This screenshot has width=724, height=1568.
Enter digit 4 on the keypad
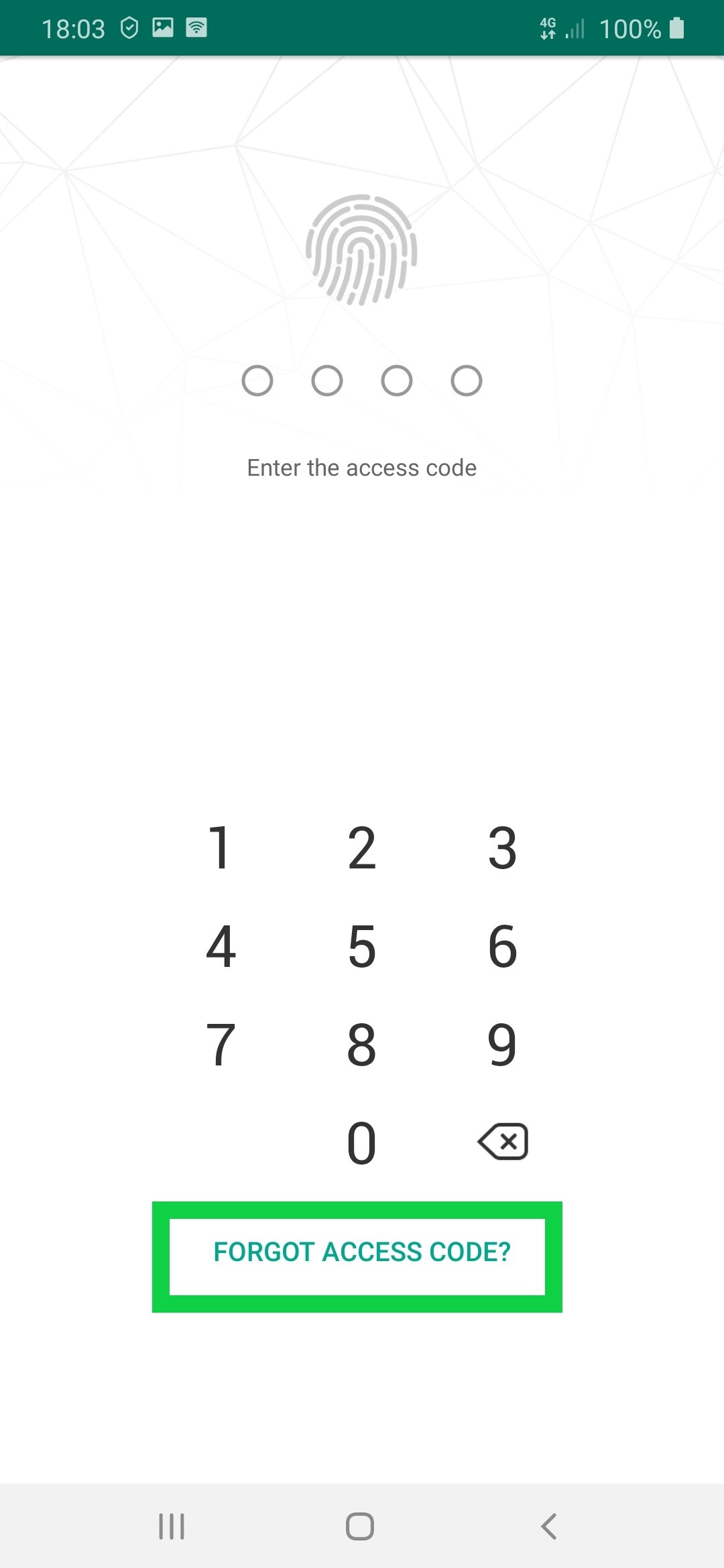[221, 946]
